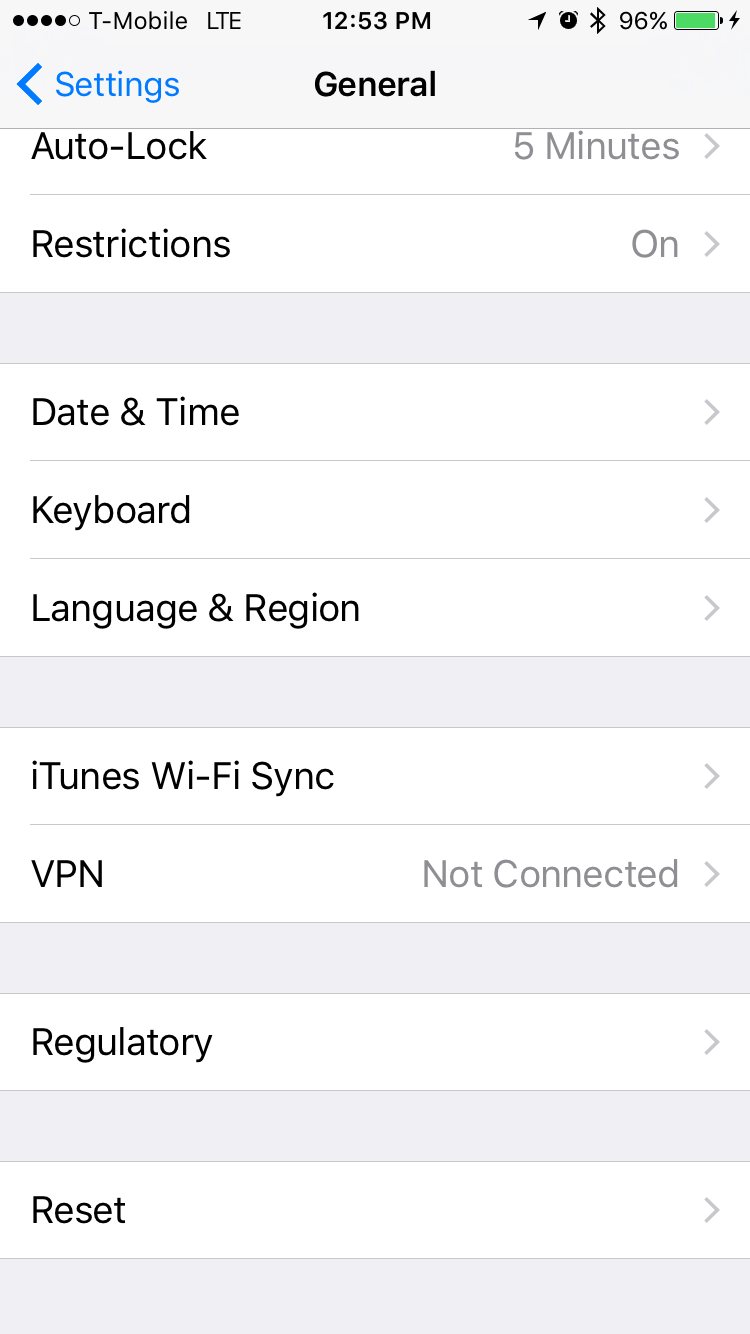Screen dimensions: 750x1334
Task: Open the Regulatory row
Action: [x=375, y=1042]
